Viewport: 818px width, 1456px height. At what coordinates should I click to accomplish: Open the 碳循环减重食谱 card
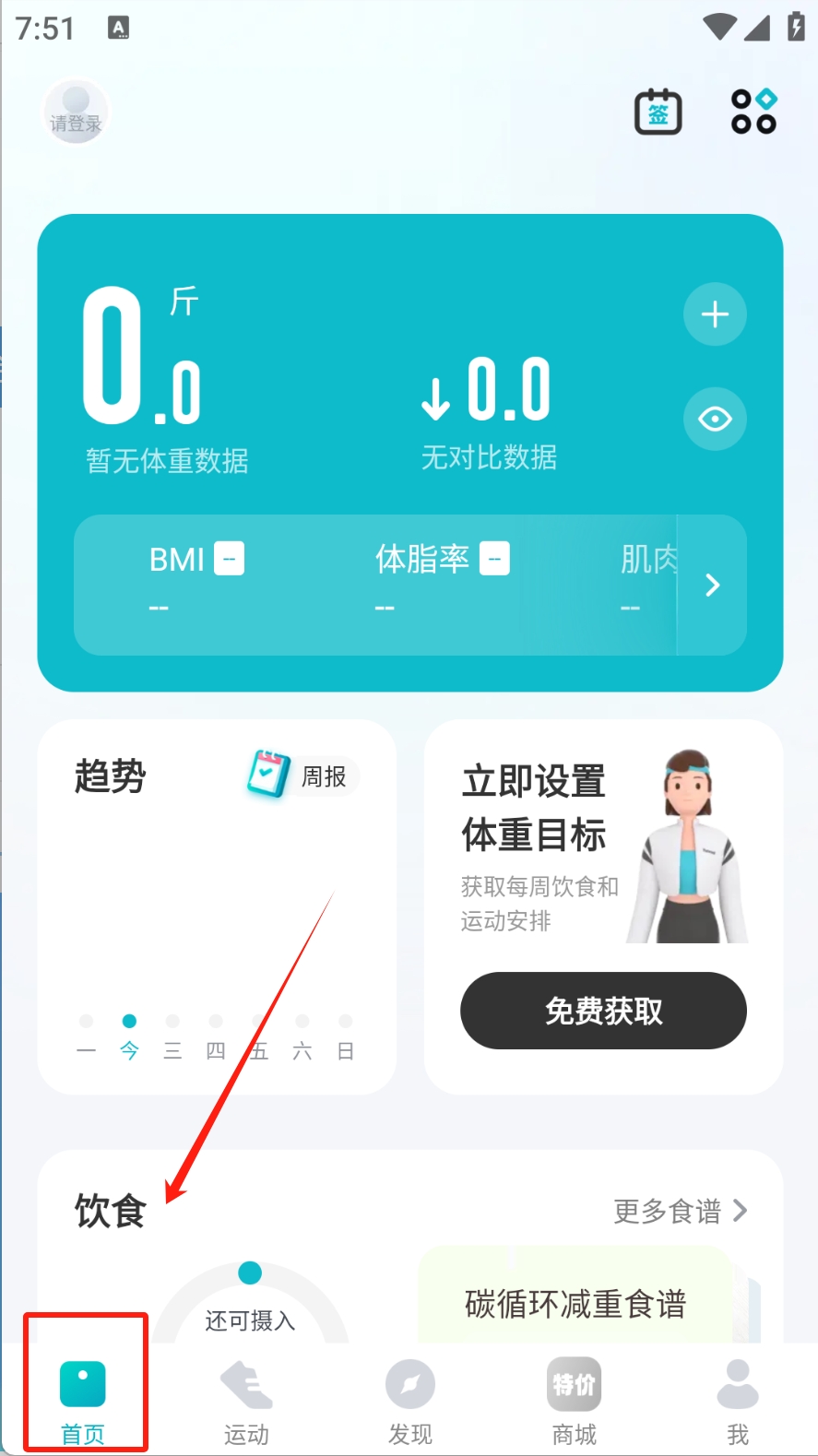575,1303
